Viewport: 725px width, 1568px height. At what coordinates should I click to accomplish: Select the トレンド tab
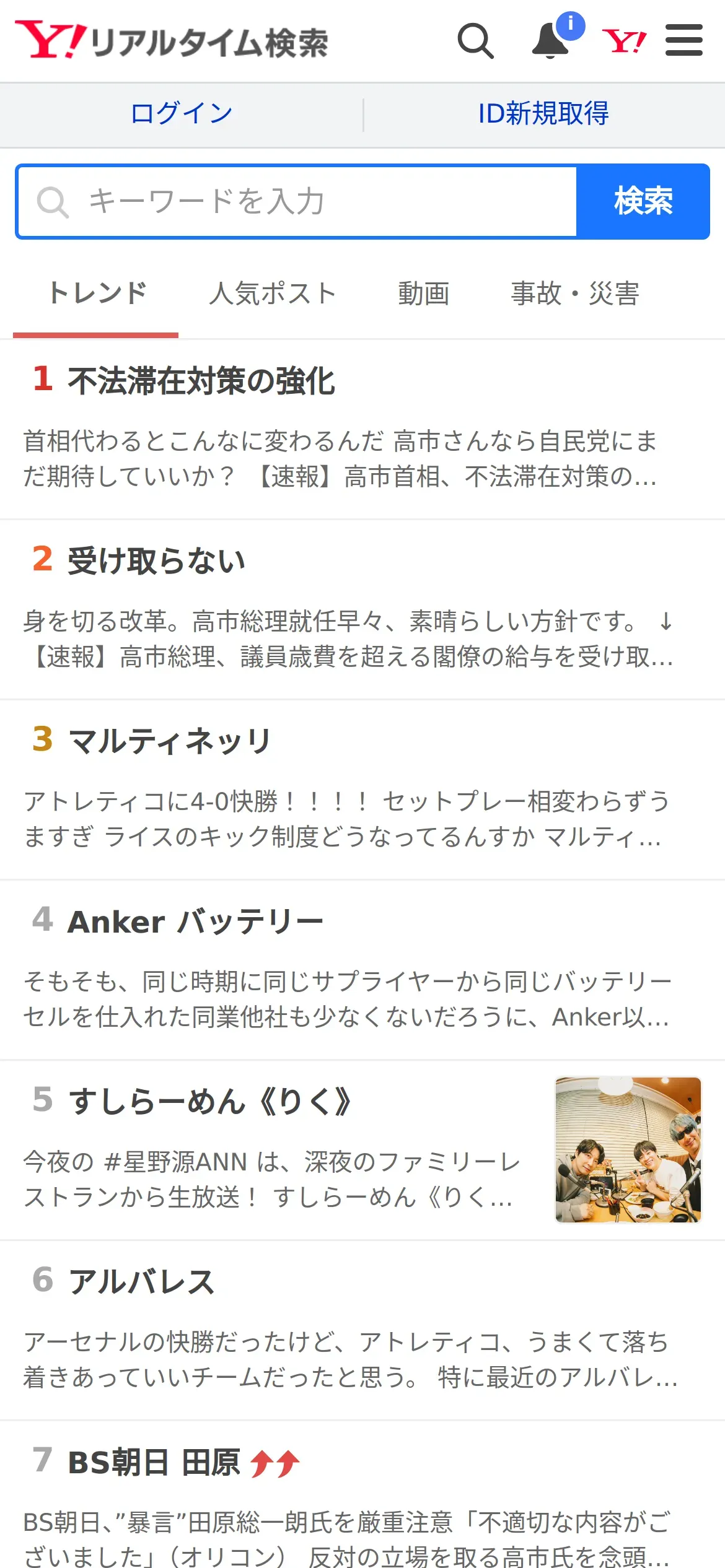point(97,294)
